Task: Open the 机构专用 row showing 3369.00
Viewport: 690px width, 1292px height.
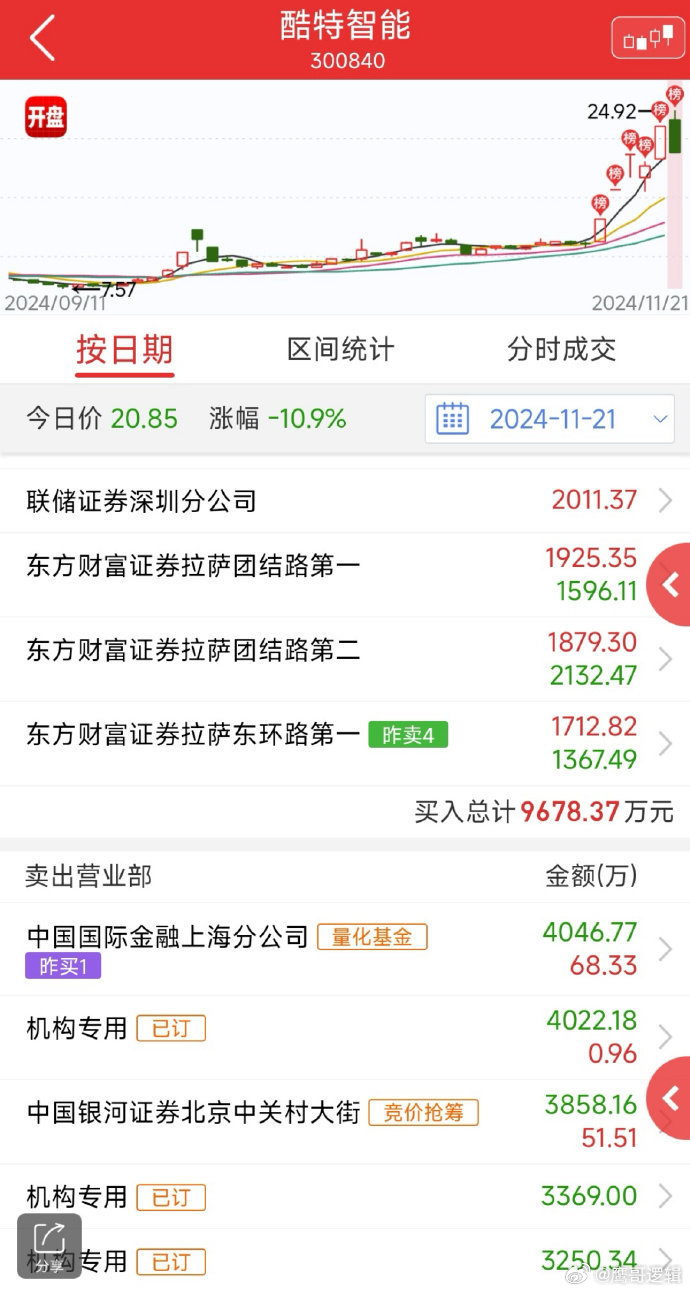Action: 345,1196
